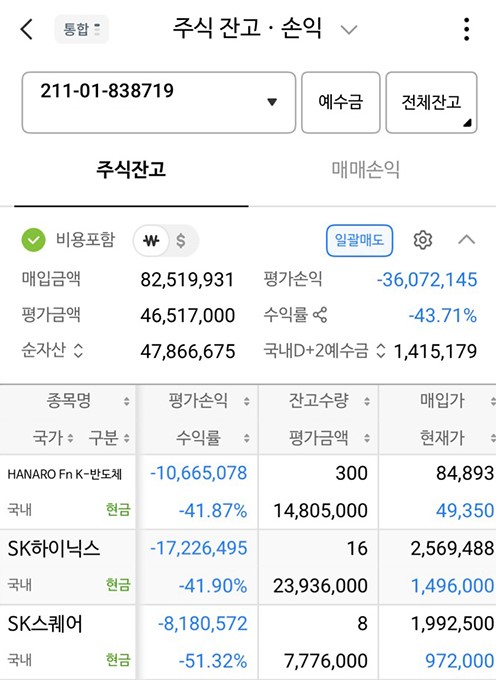
Task: Collapse the summary with the up chevron
Action: pyautogui.click(x=467, y=239)
